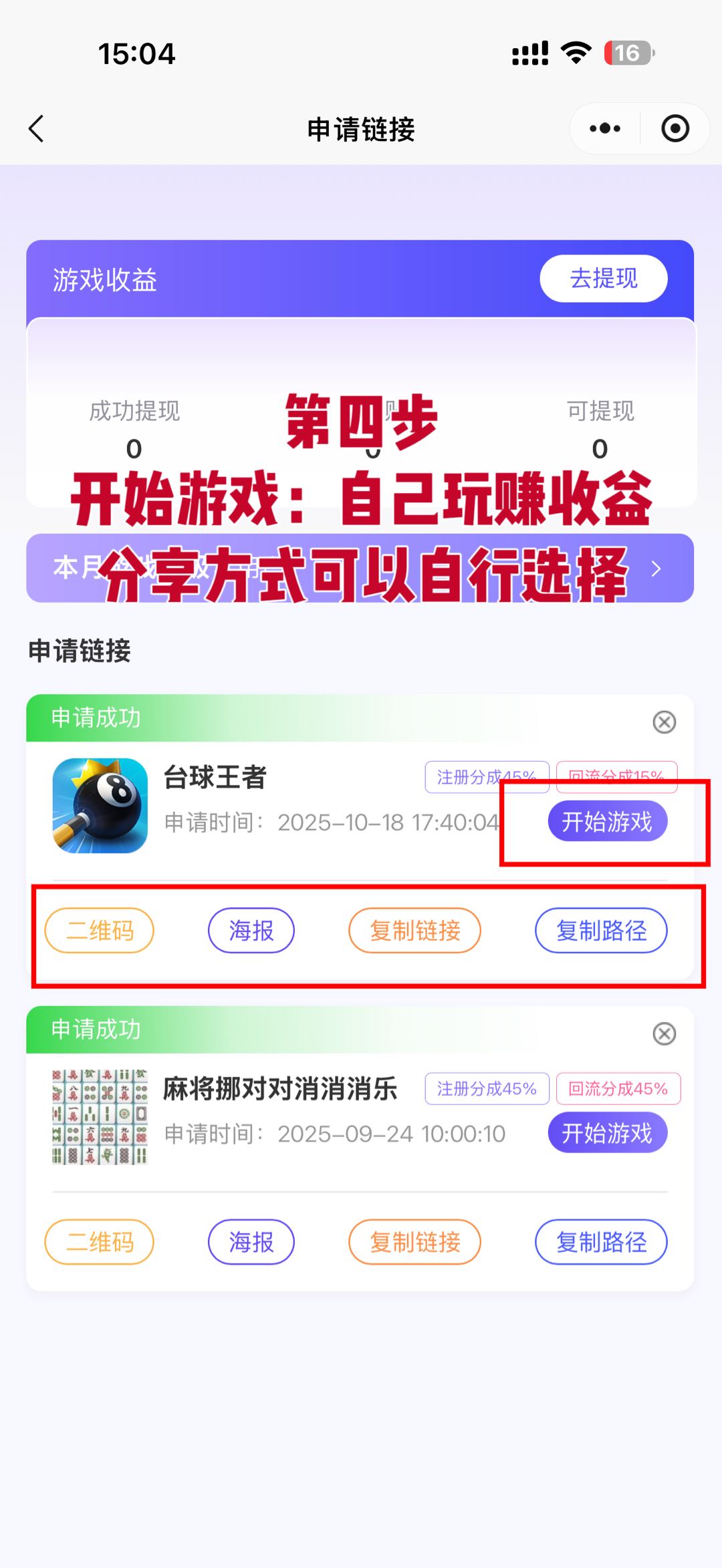Open the 海报 option for 台球王者

[x=251, y=929]
